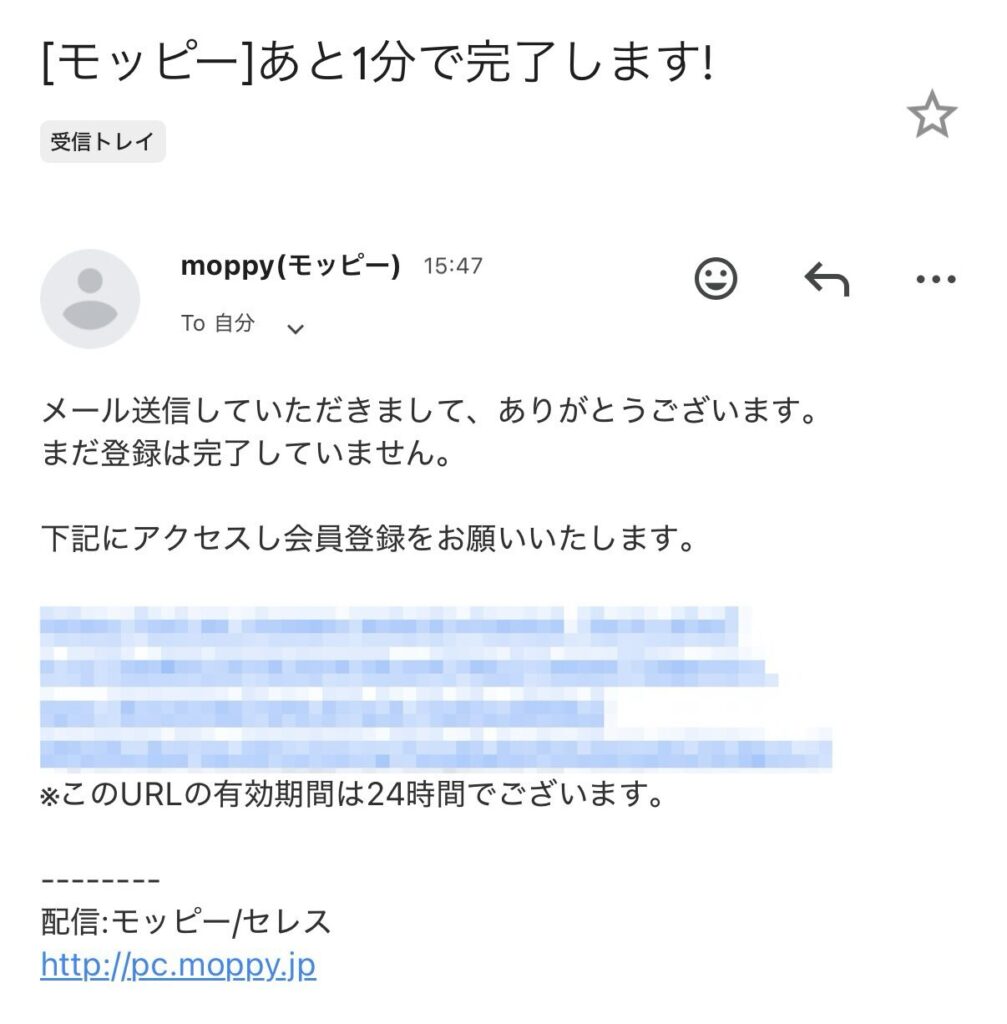The image size is (1007, 1024).
Task: Open the http://pc.moppy.jp link
Action: click(178, 966)
